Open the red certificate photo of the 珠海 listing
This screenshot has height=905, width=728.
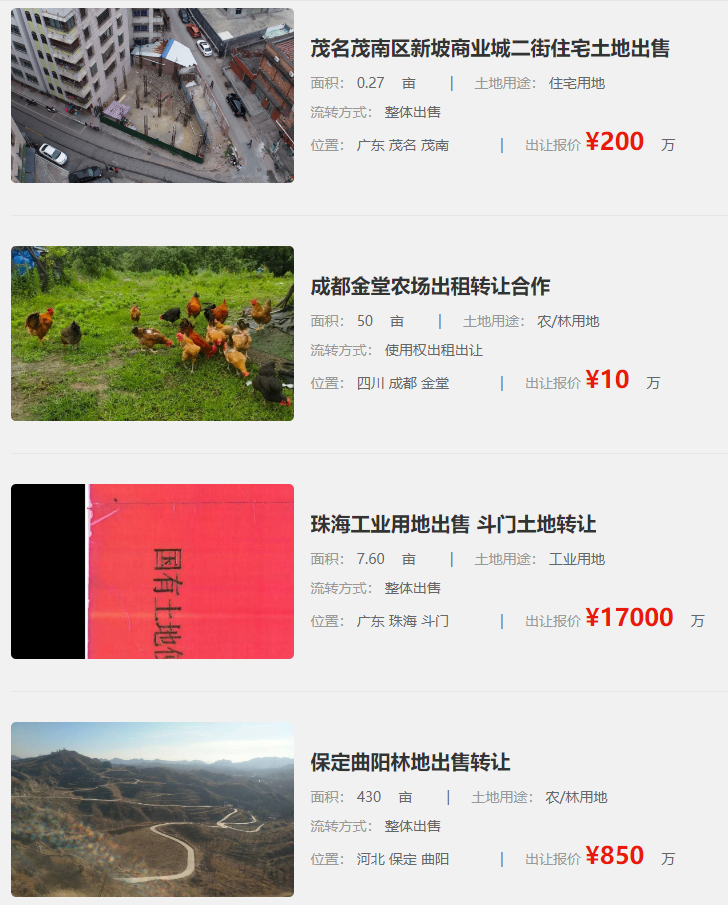pyautogui.click(x=152, y=571)
